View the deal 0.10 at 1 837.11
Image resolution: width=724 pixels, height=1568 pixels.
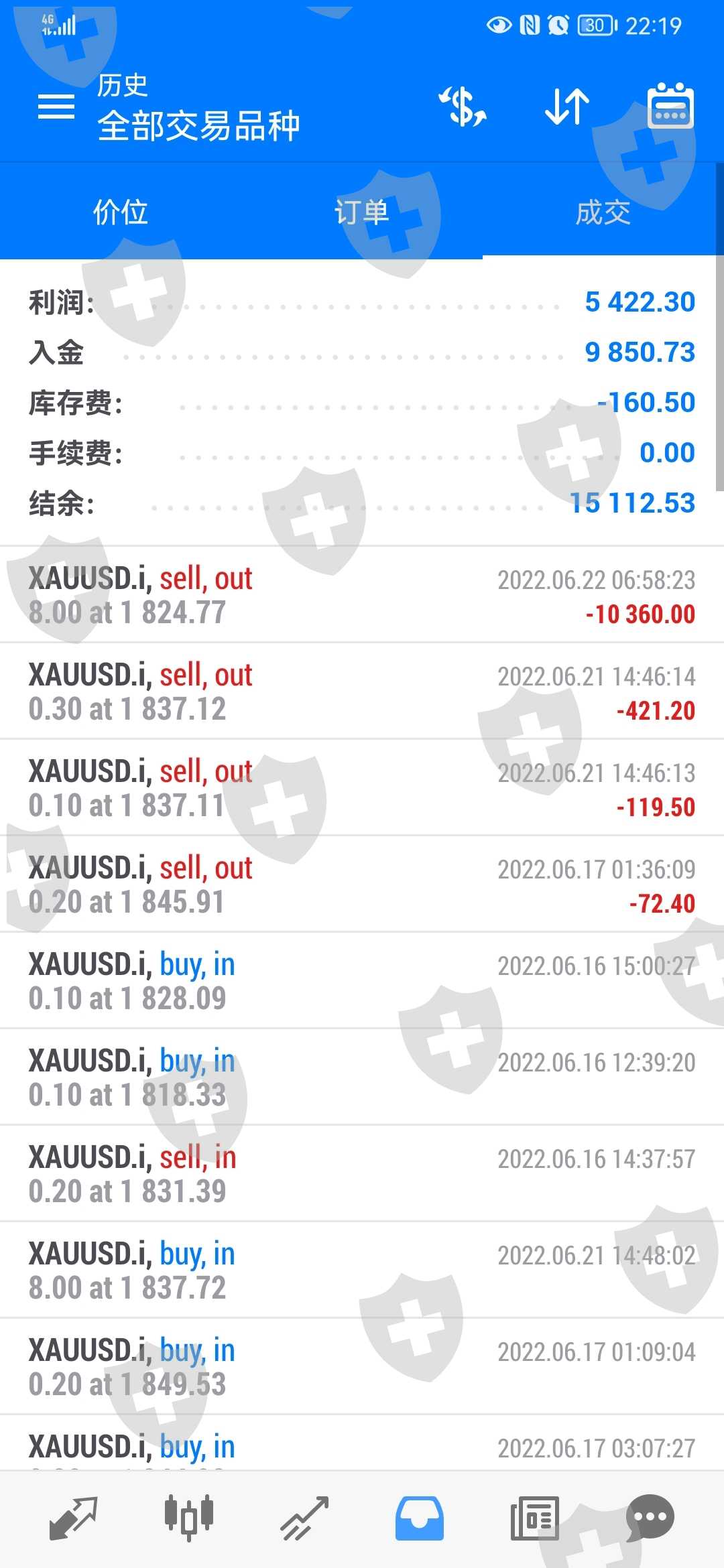[362, 788]
